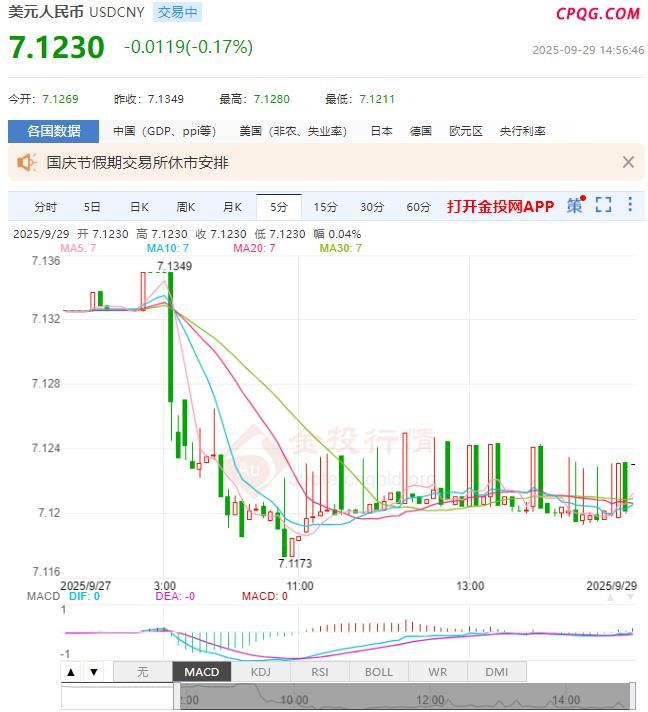
Task: Select 无 to hide indicators
Action: tap(142, 672)
